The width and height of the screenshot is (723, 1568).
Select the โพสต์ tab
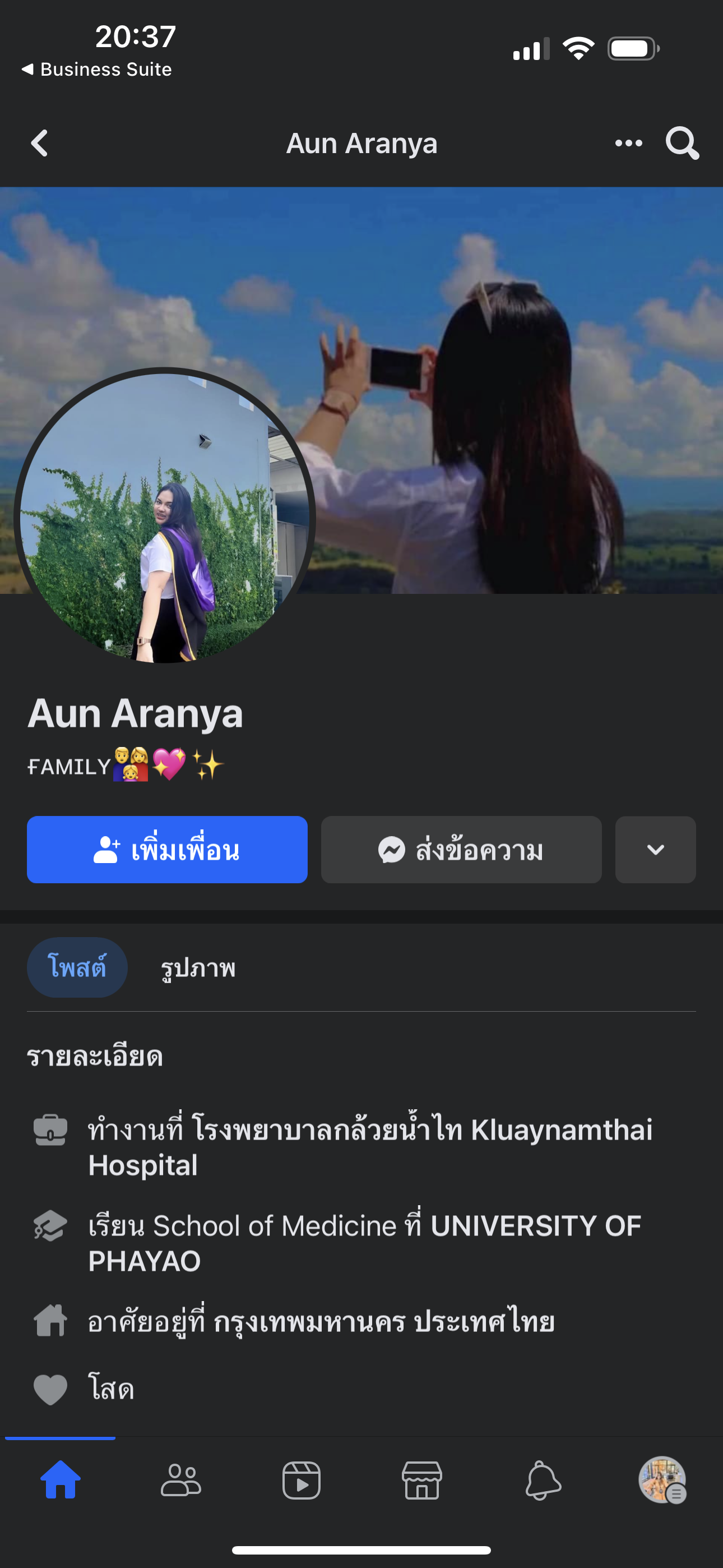tap(77, 967)
